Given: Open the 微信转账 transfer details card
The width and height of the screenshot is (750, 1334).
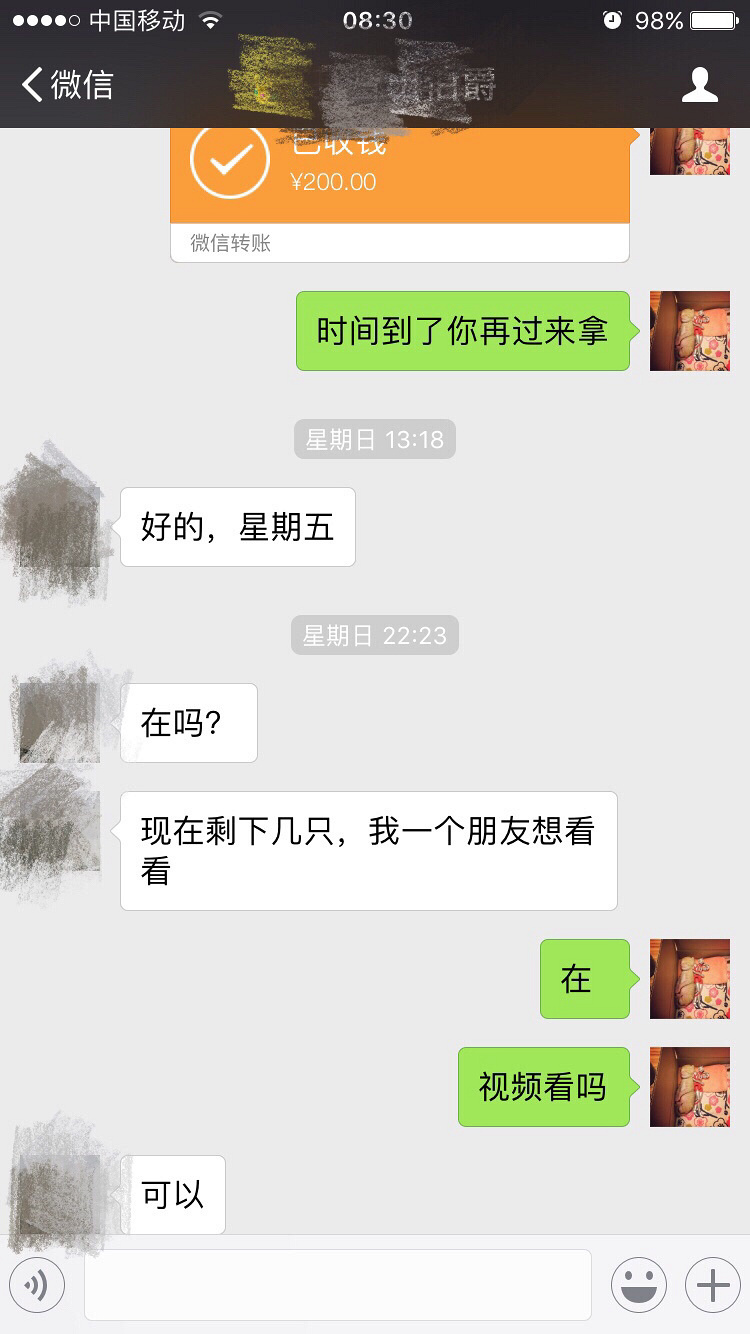Looking at the screenshot, I should (400, 243).
